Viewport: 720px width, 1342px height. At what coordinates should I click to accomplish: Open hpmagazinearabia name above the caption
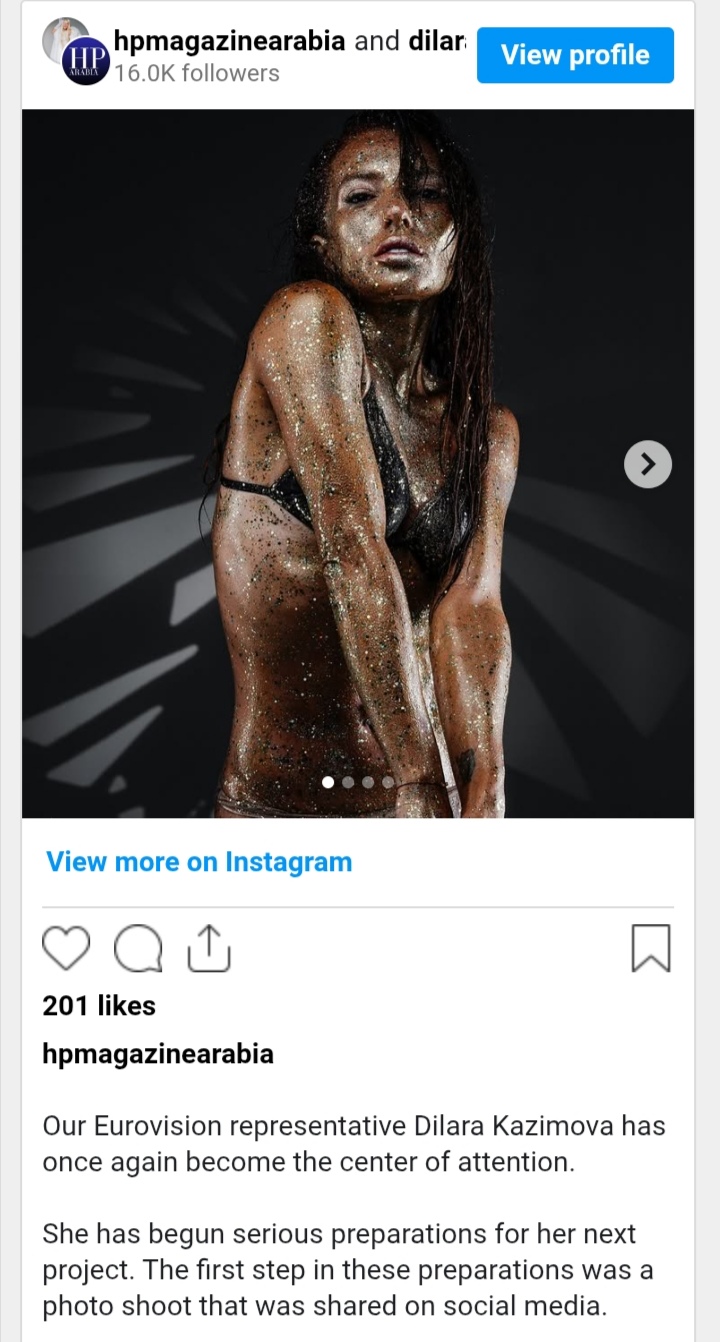click(158, 1053)
